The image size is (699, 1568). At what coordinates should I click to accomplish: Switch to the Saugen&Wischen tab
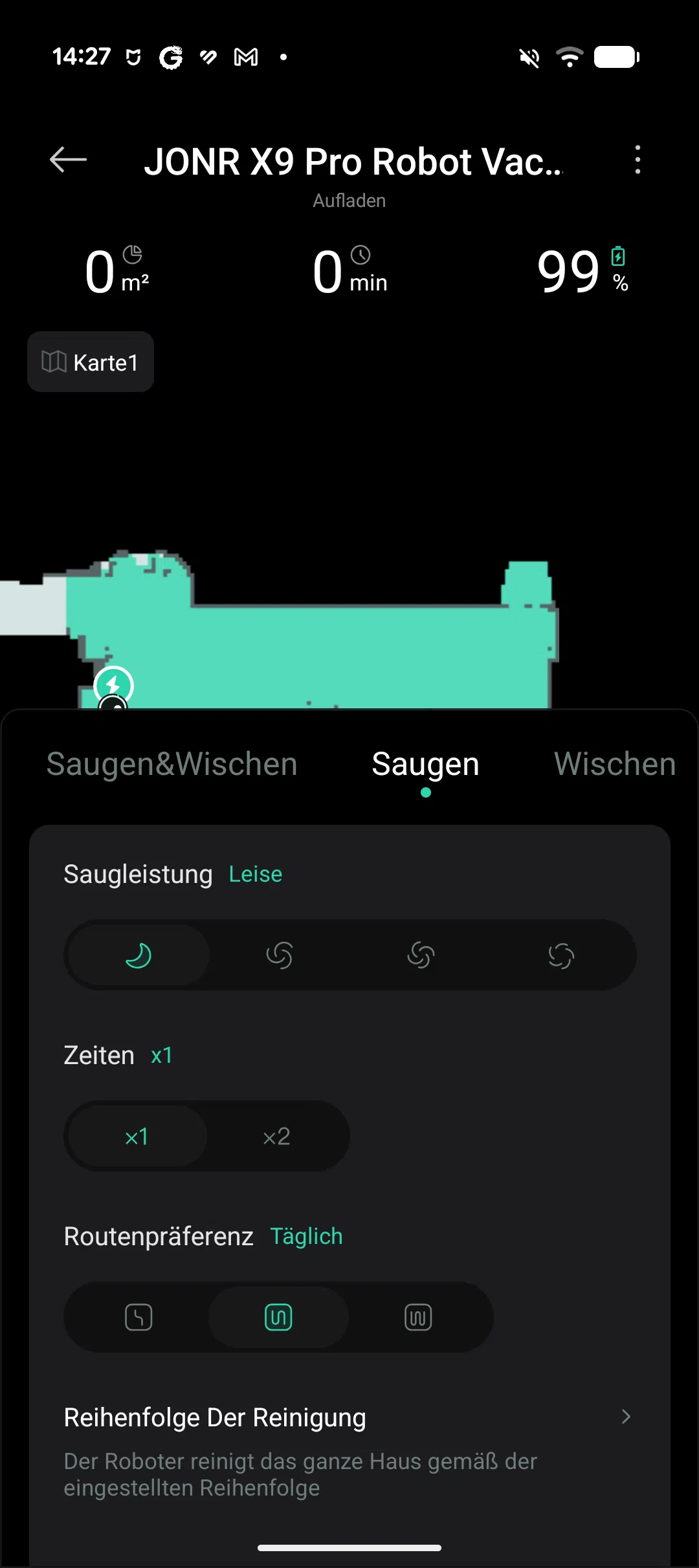click(172, 764)
